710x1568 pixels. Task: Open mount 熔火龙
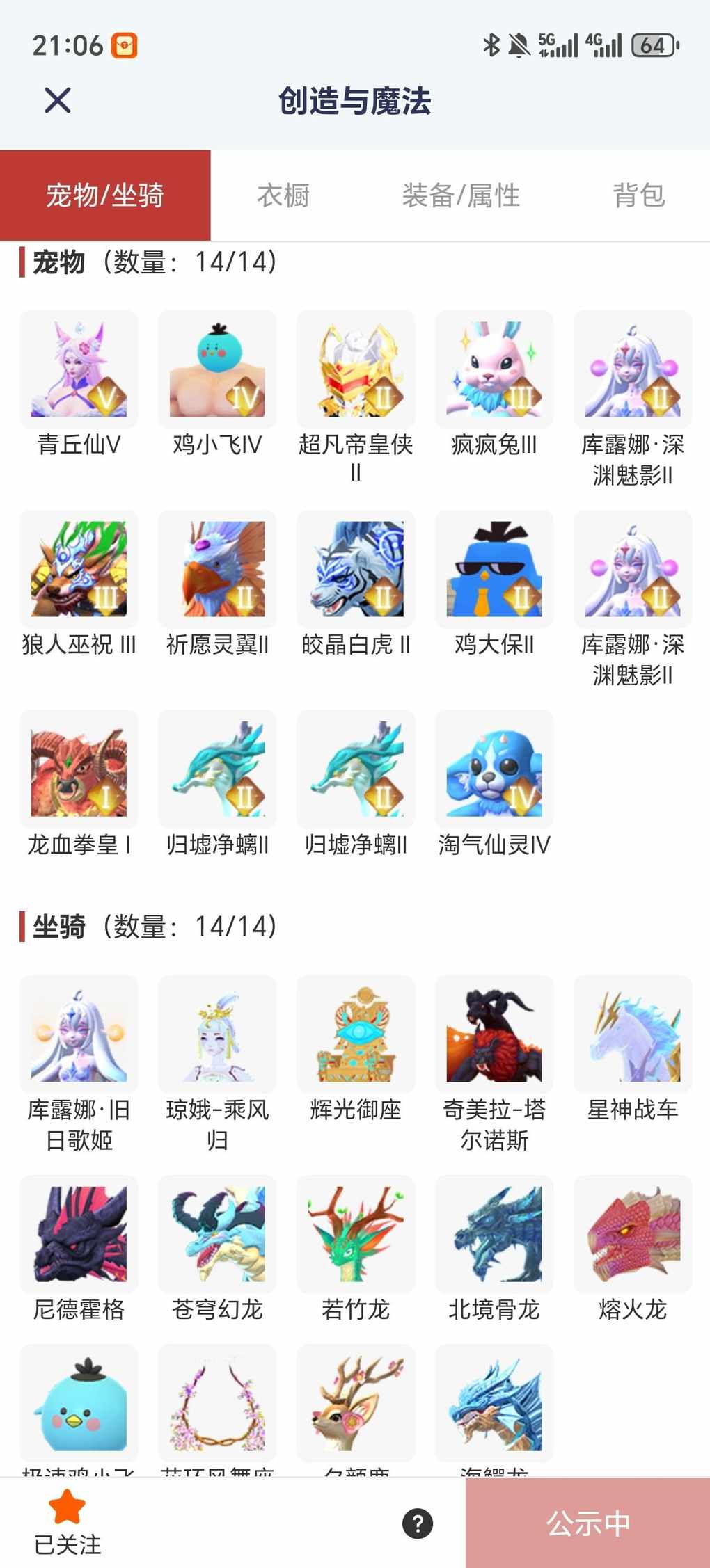[x=633, y=1234]
